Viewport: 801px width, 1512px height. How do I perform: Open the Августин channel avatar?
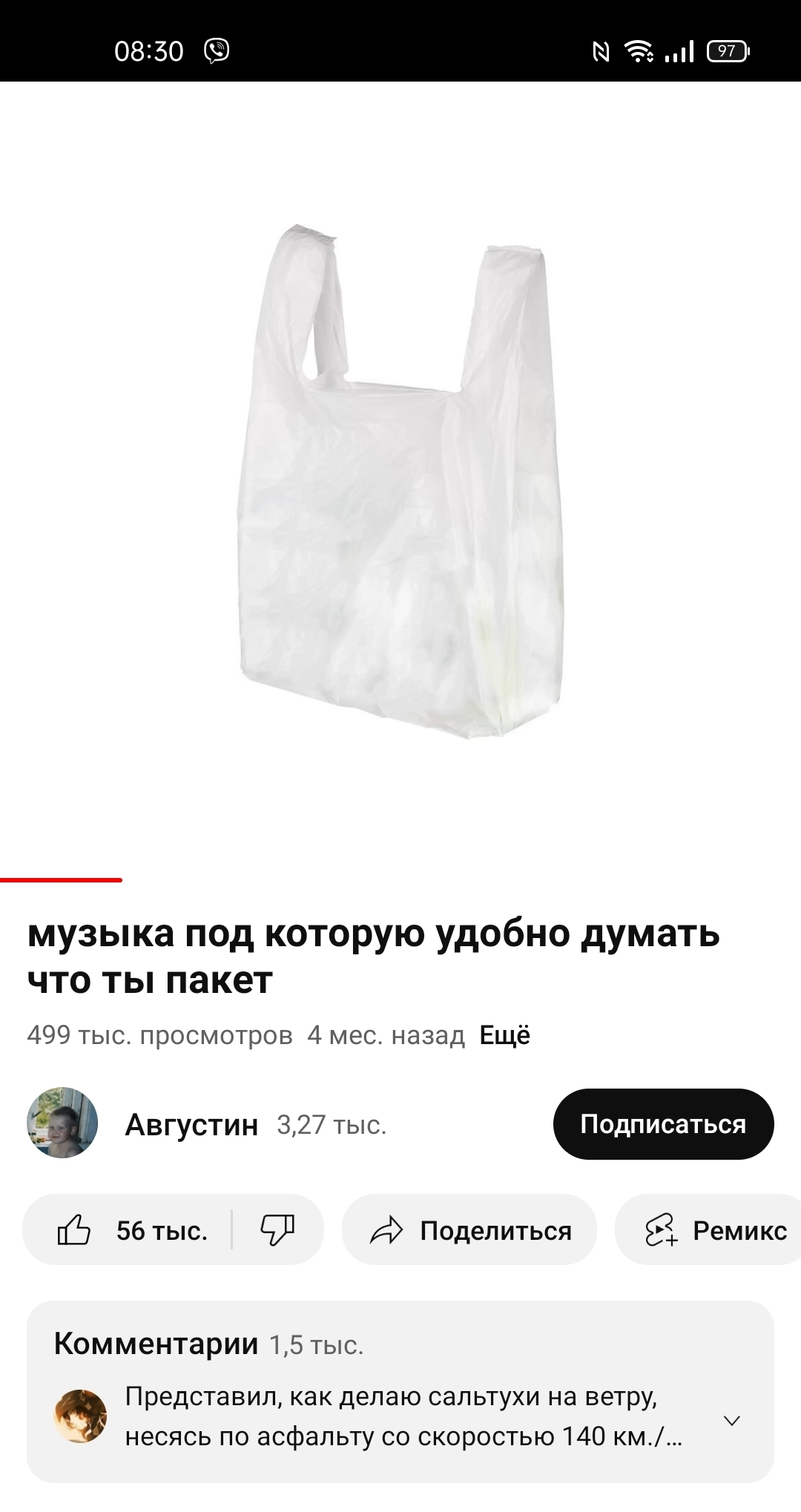[62, 1123]
